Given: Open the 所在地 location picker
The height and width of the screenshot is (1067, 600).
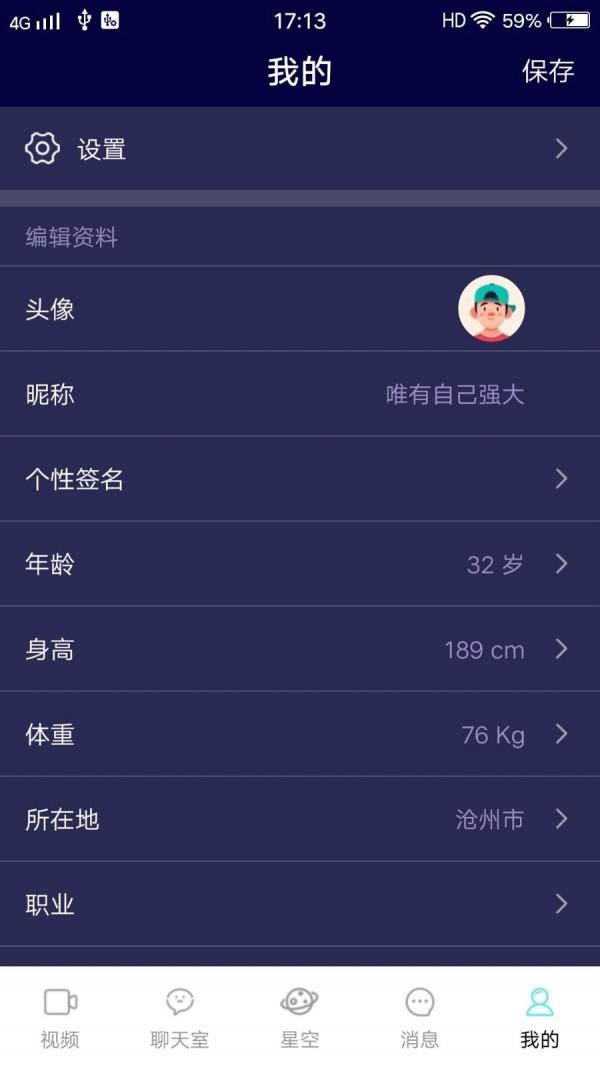Looking at the screenshot, I should click(x=300, y=820).
